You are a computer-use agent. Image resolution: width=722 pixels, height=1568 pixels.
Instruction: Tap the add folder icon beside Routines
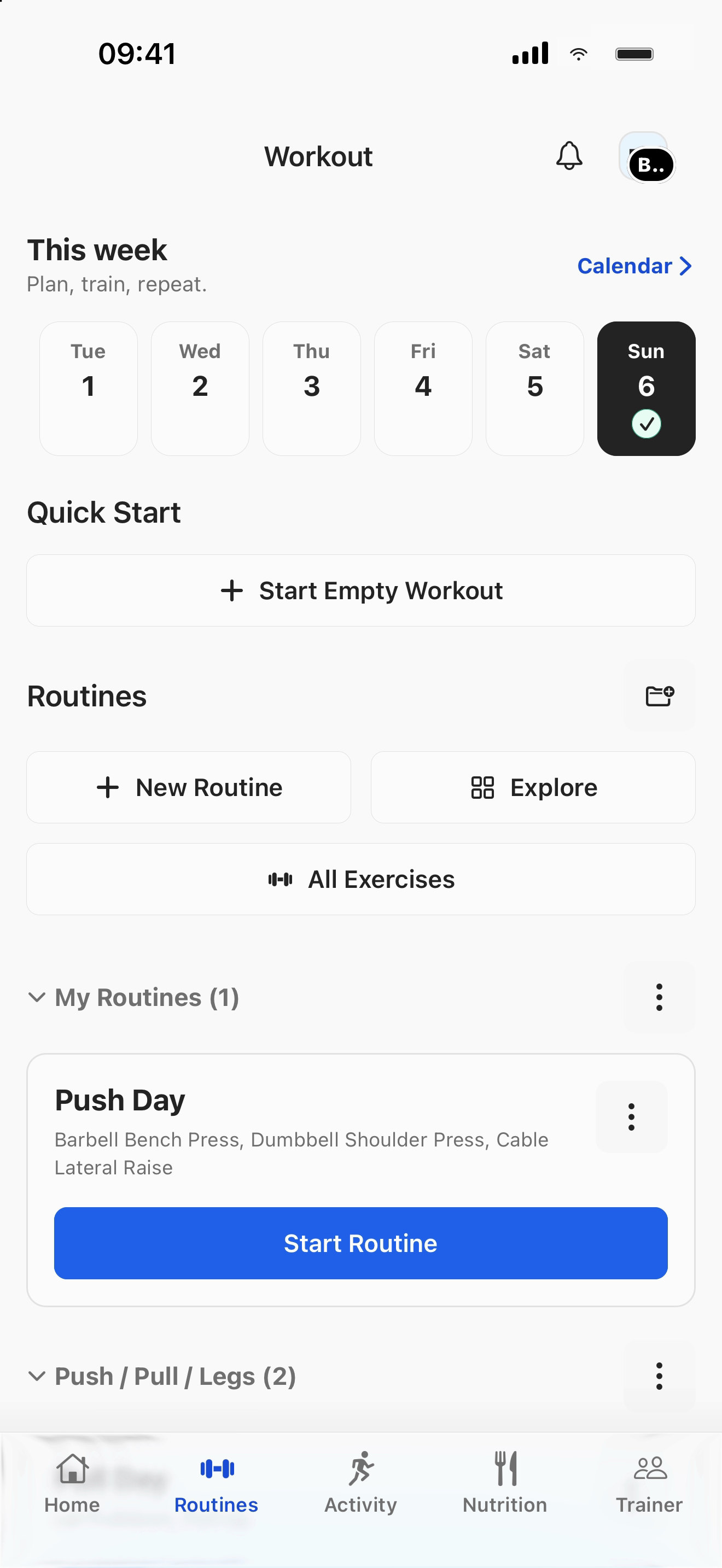click(659, 696)
